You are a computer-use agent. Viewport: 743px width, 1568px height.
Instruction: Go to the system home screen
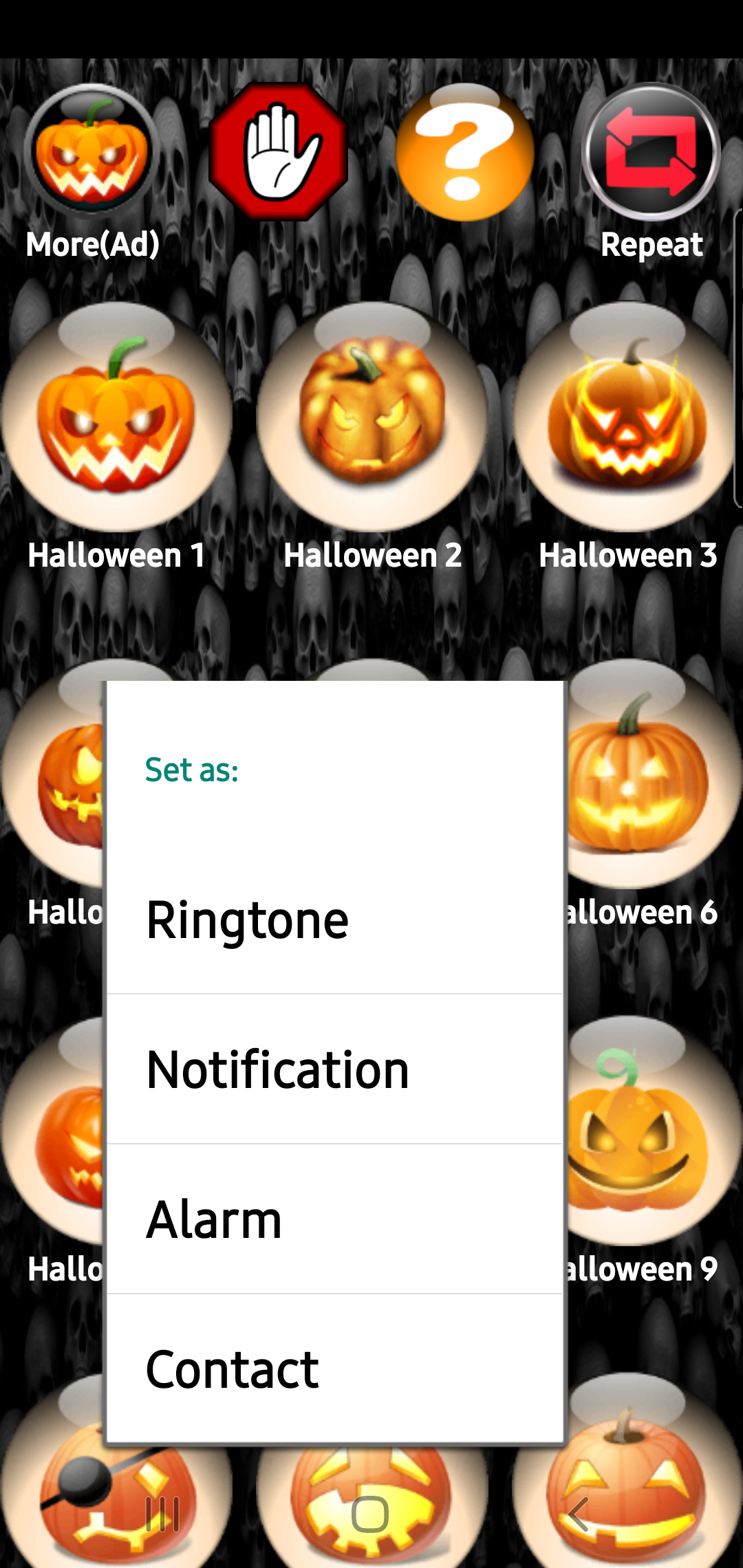370,1514
